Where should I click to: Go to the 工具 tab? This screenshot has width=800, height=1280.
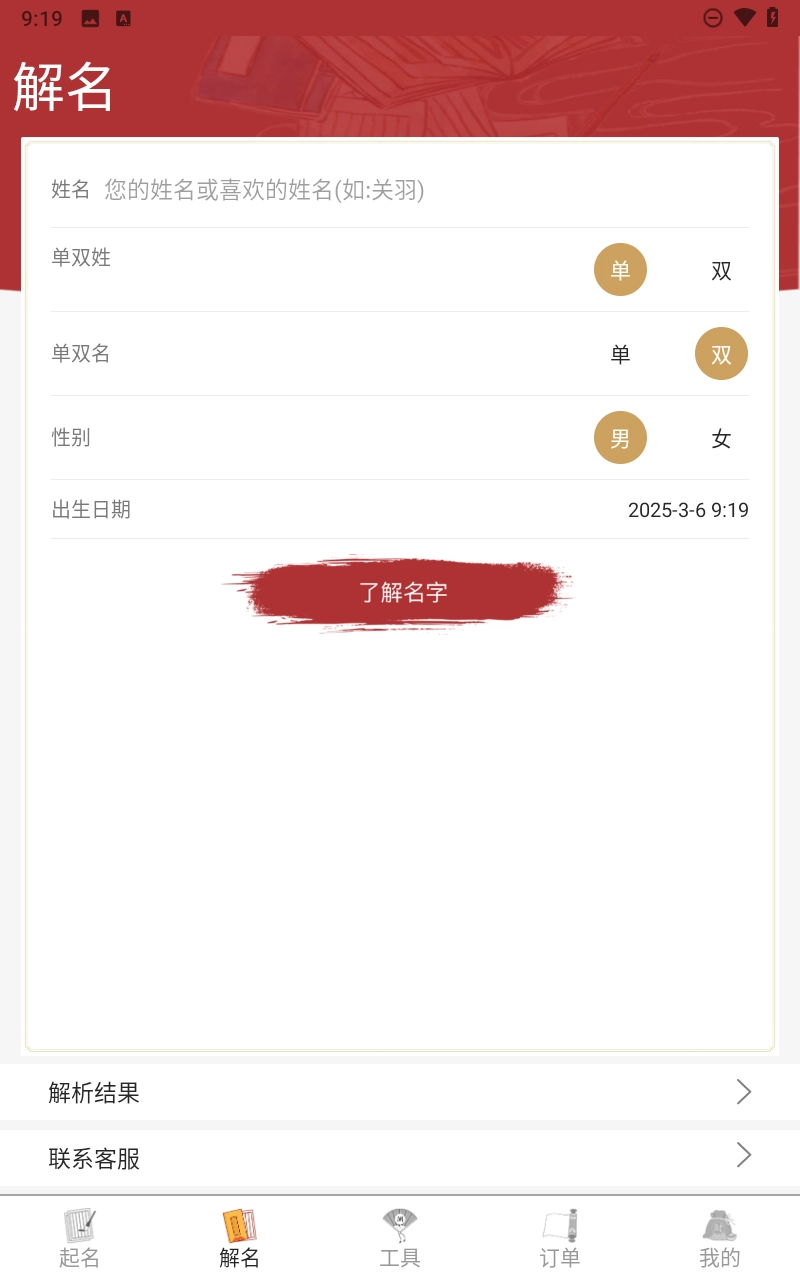[400, 1238]
